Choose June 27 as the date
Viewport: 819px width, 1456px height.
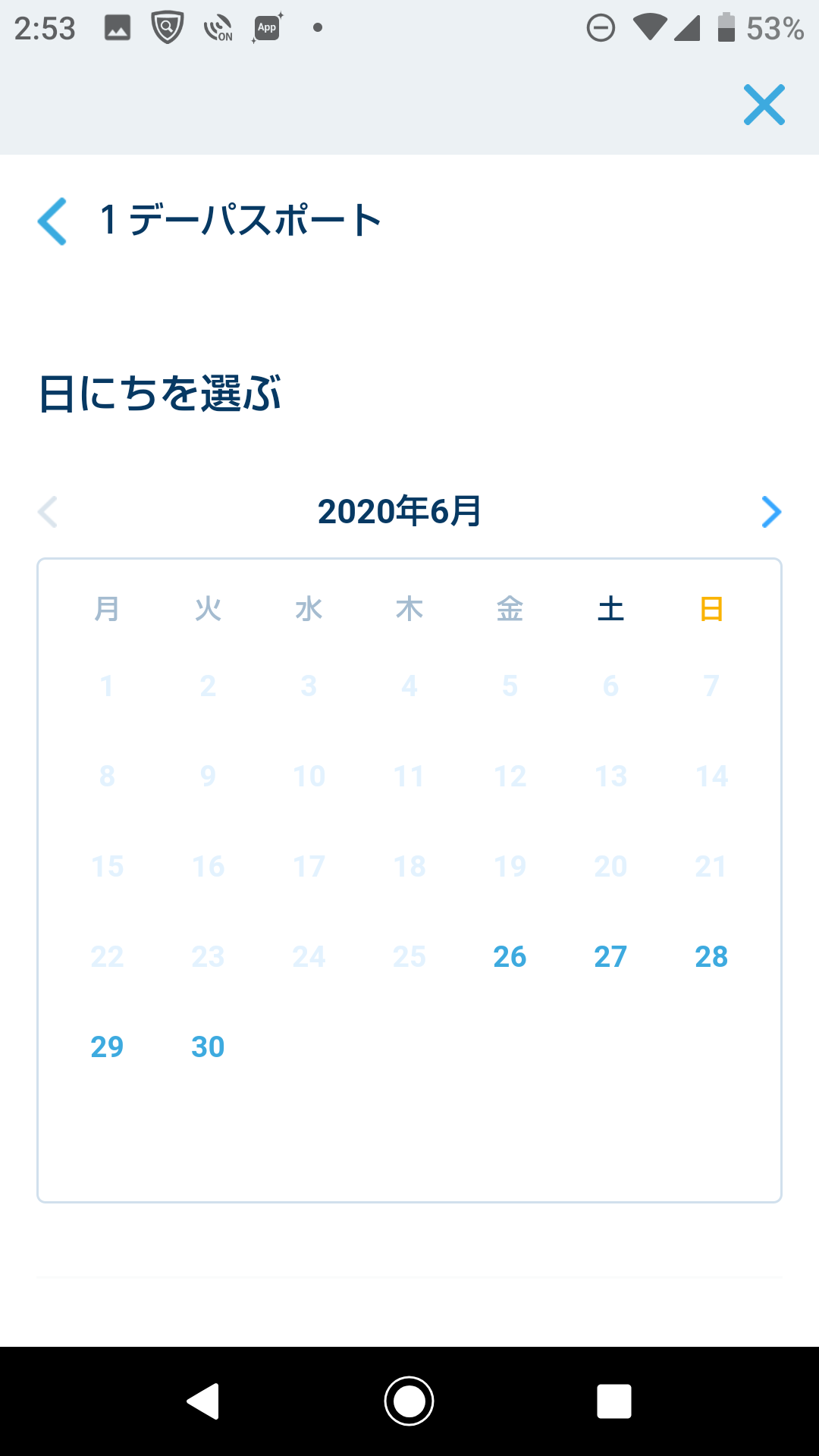pos(610,957)
